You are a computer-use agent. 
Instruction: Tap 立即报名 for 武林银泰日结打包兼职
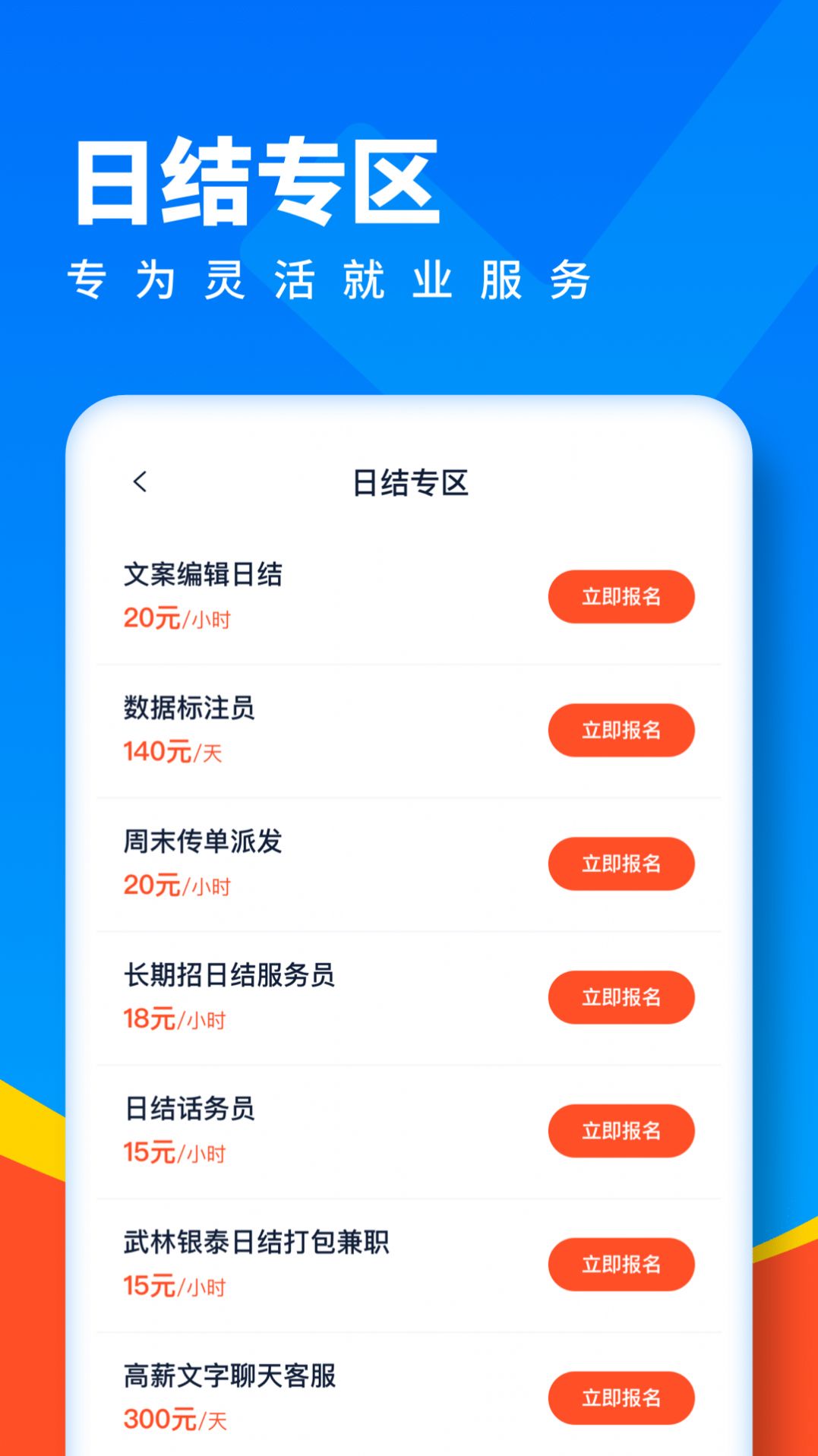621,1265
